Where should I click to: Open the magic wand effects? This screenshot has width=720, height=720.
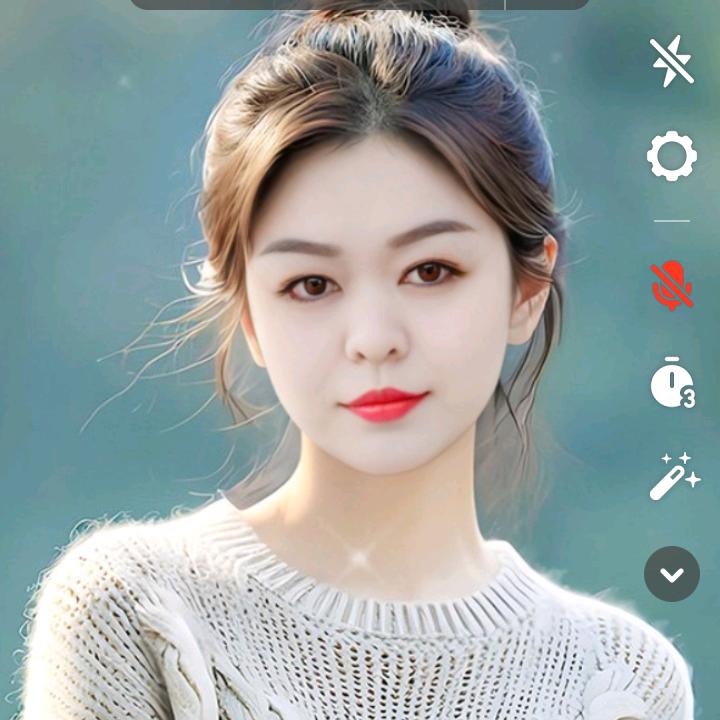tap(671, 476)
